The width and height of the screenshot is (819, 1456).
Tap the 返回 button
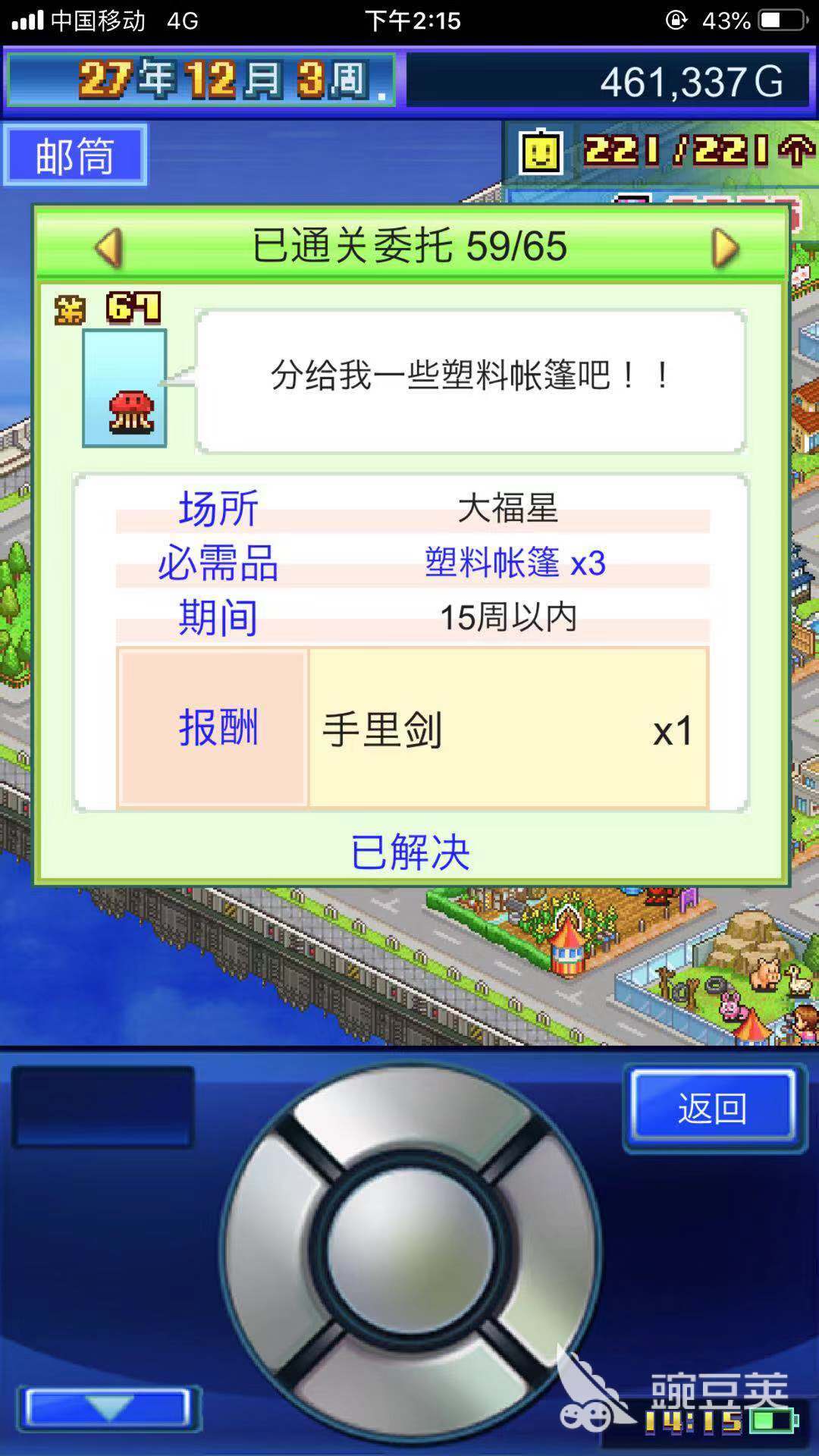pyautogui.click(x=713, y=1108)
